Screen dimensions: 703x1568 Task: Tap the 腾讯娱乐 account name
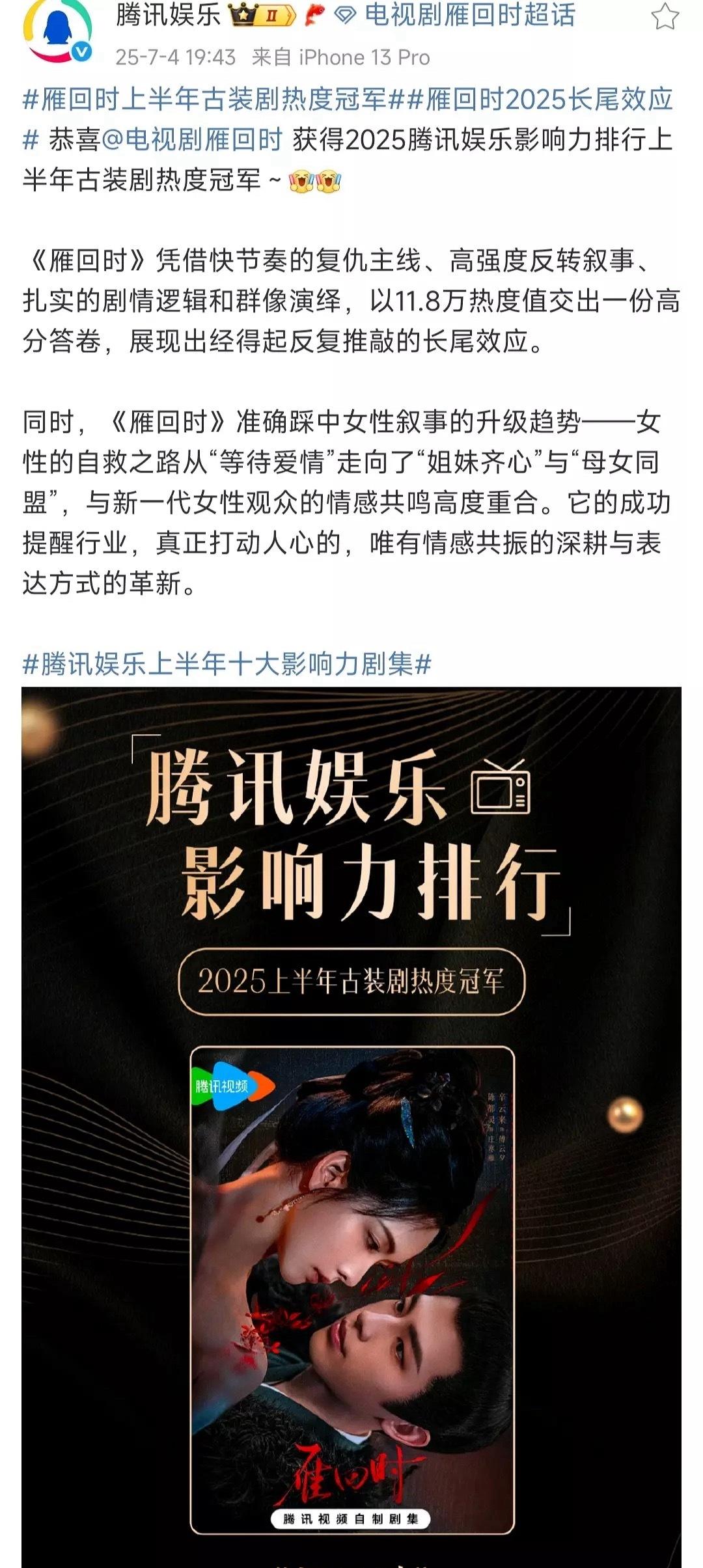pos(169,15)
